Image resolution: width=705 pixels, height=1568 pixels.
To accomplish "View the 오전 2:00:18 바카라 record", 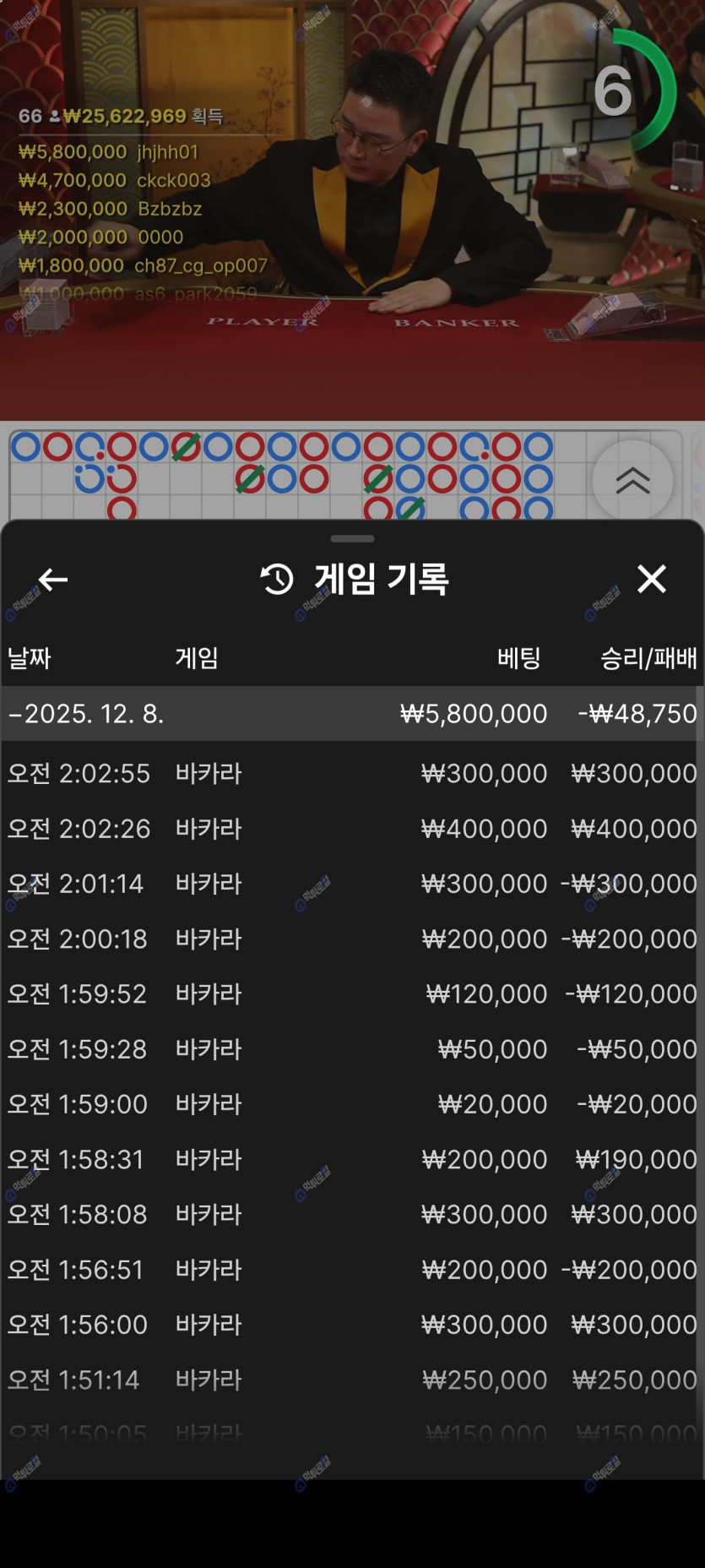I will pyautogui.click(x=351, y=939).
